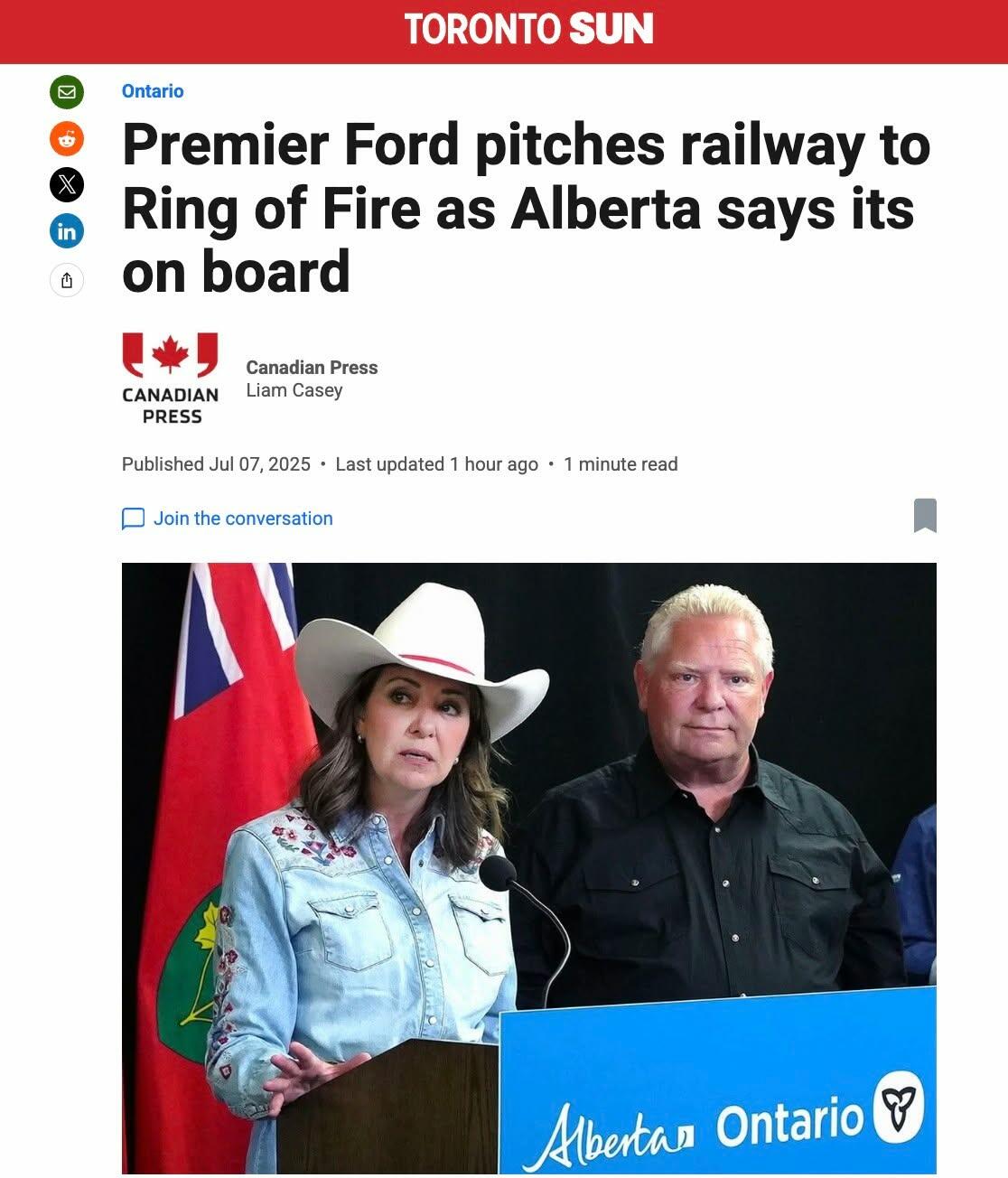View author Liam Casey's profile

point(294,390)
